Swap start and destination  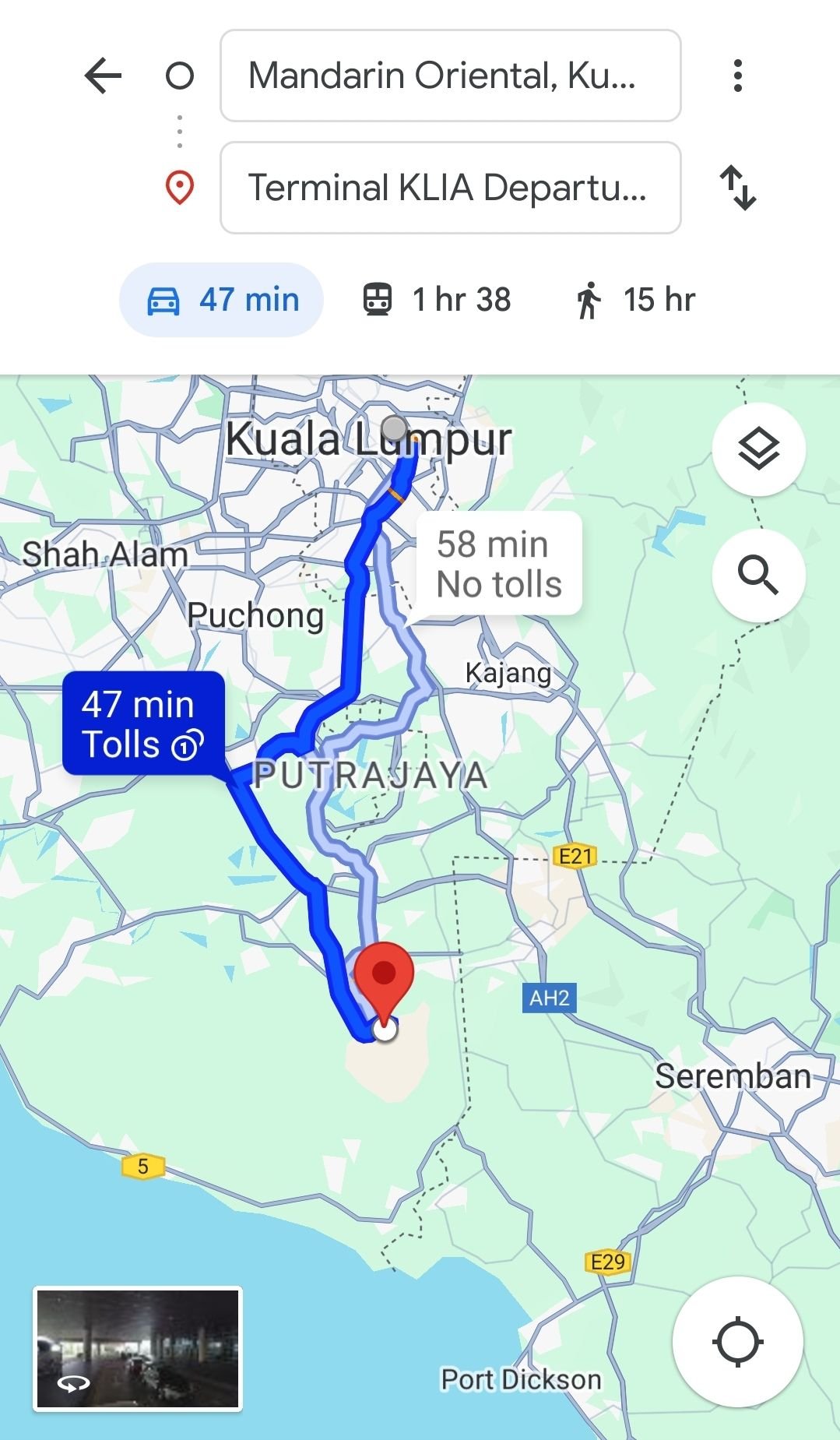737,188
